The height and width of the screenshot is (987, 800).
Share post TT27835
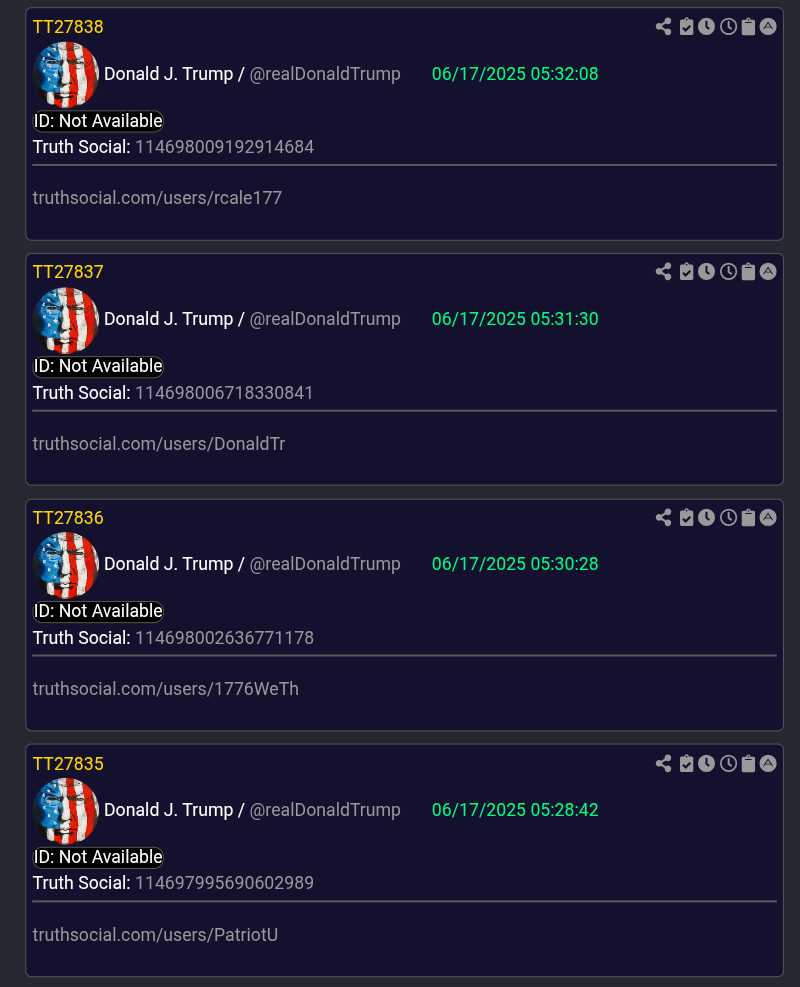663,763
